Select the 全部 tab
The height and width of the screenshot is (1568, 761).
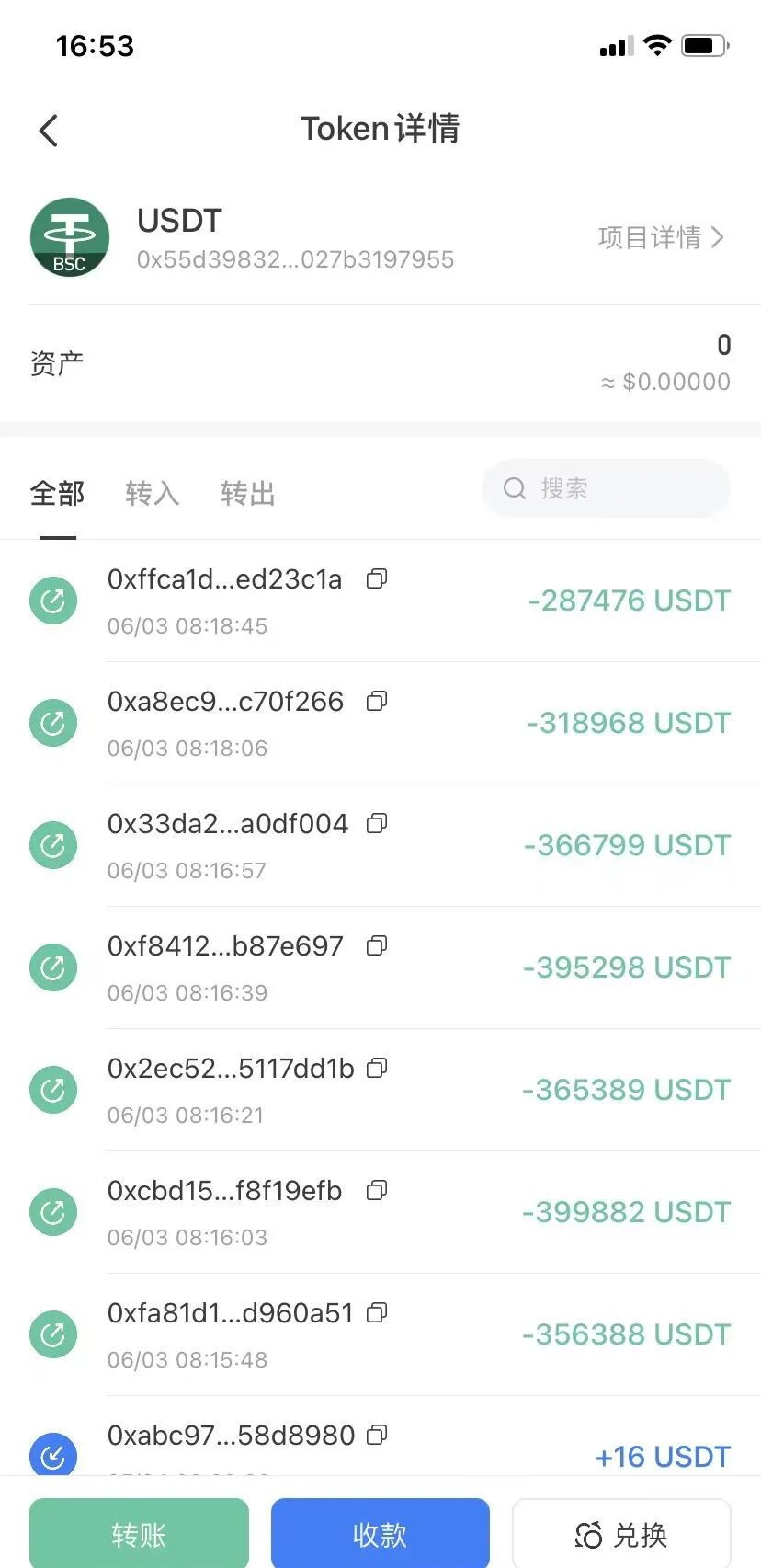coord(57,494)
